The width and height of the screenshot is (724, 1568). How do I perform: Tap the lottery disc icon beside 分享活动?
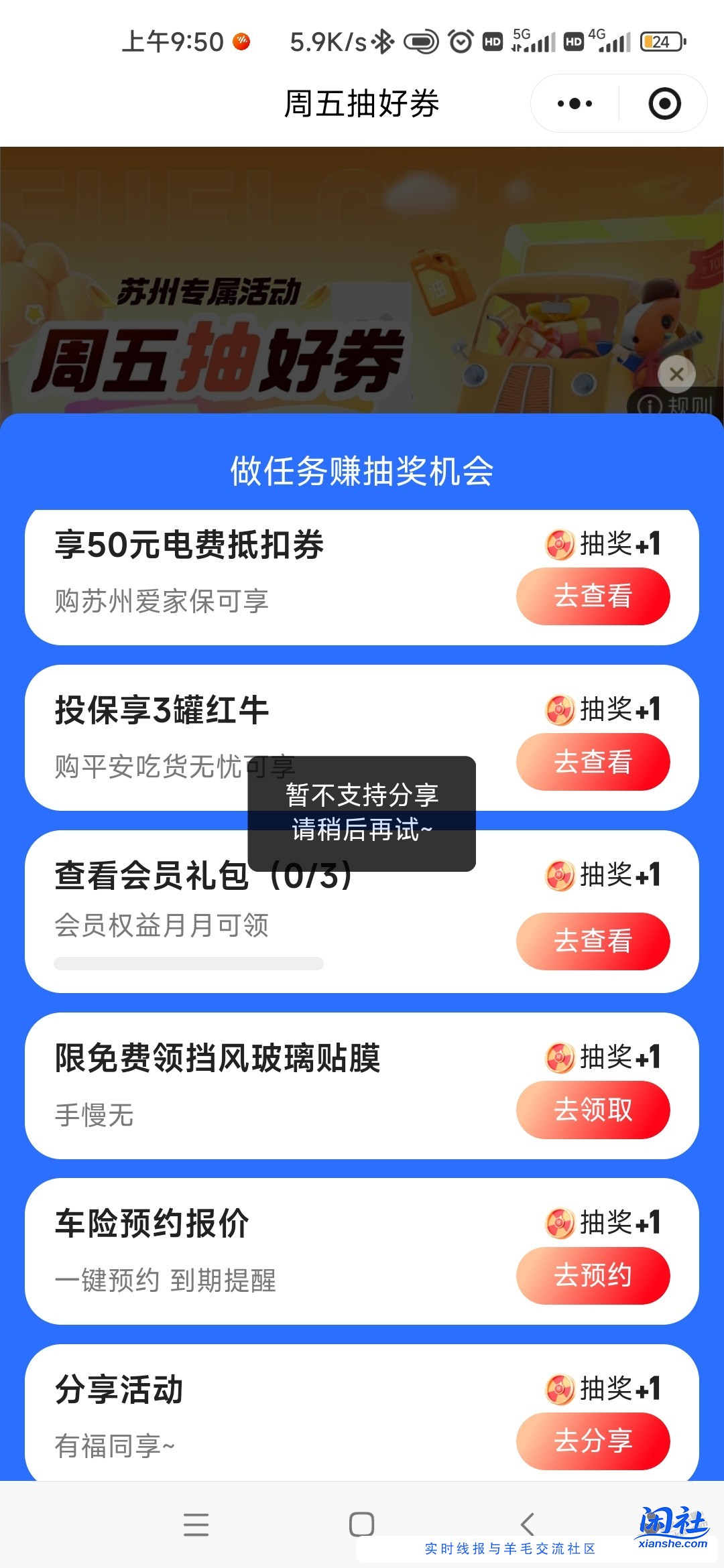560,1388
